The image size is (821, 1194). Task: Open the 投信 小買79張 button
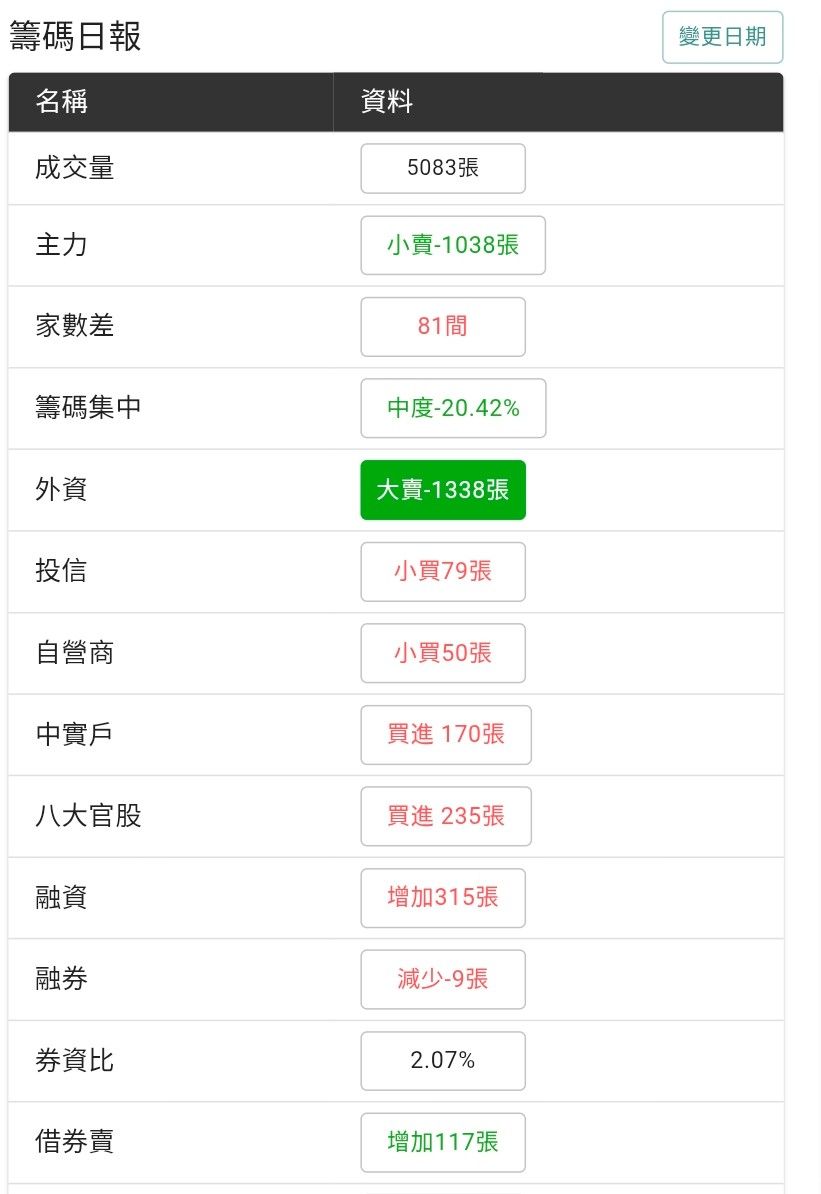pyautogui.click(x=442, y=572)
